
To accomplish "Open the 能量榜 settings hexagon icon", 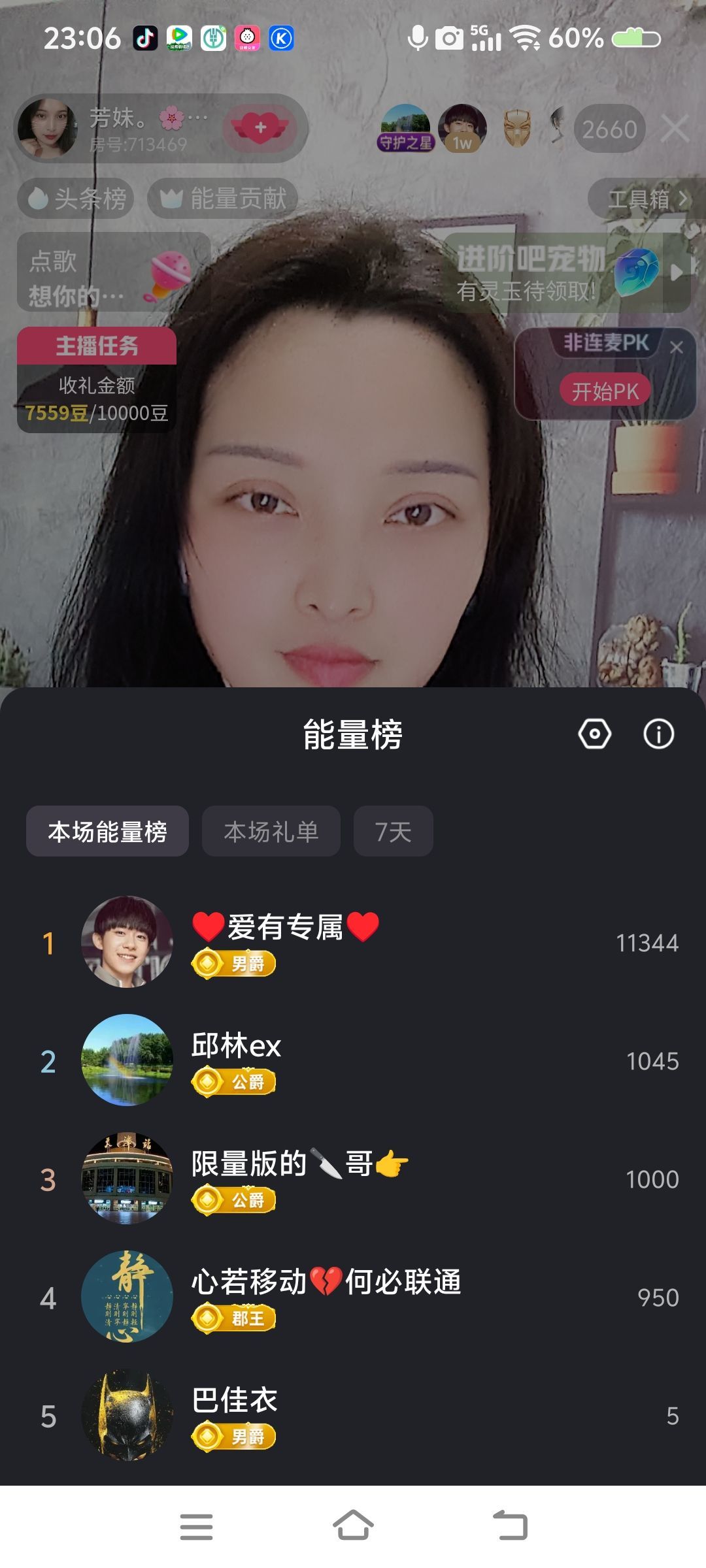I will click(594, 734).
